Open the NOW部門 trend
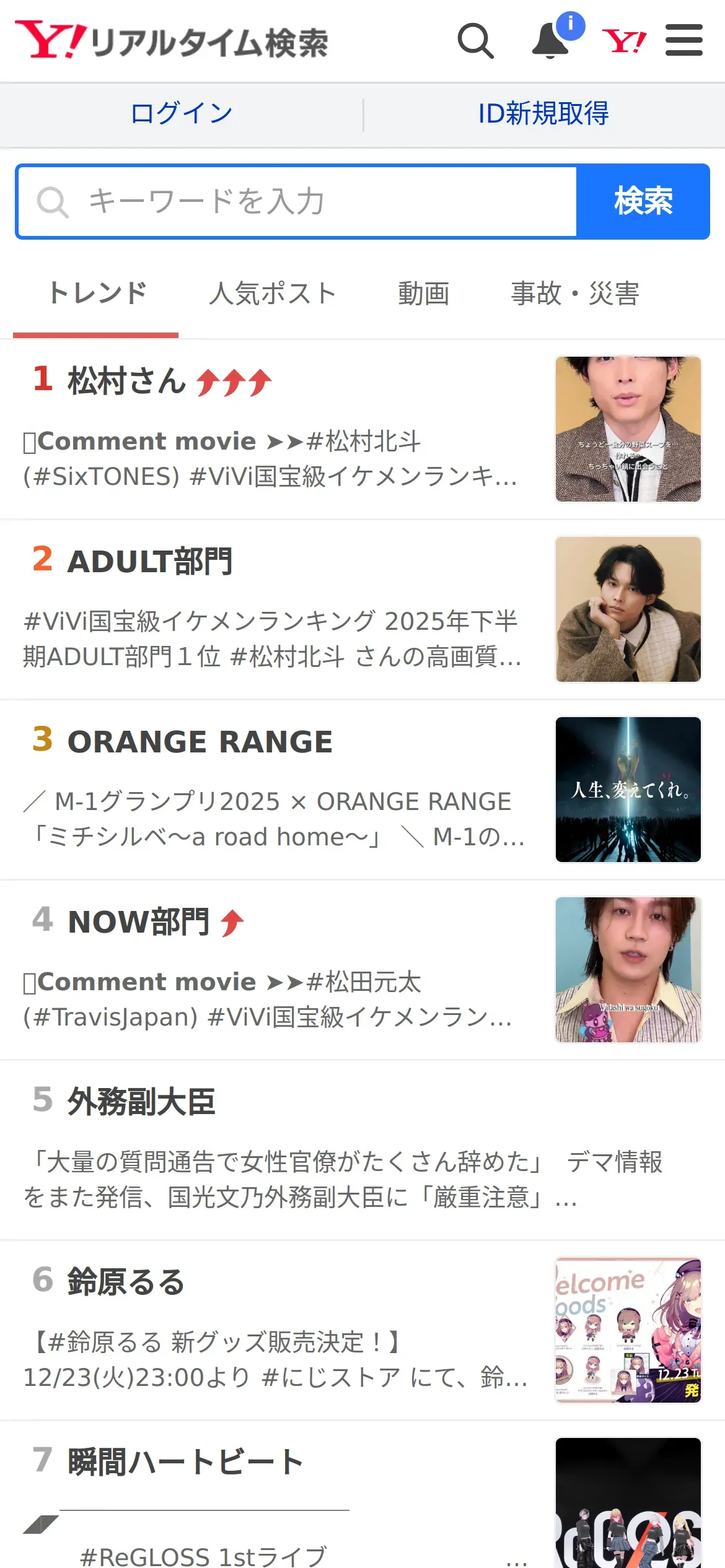 139,921
